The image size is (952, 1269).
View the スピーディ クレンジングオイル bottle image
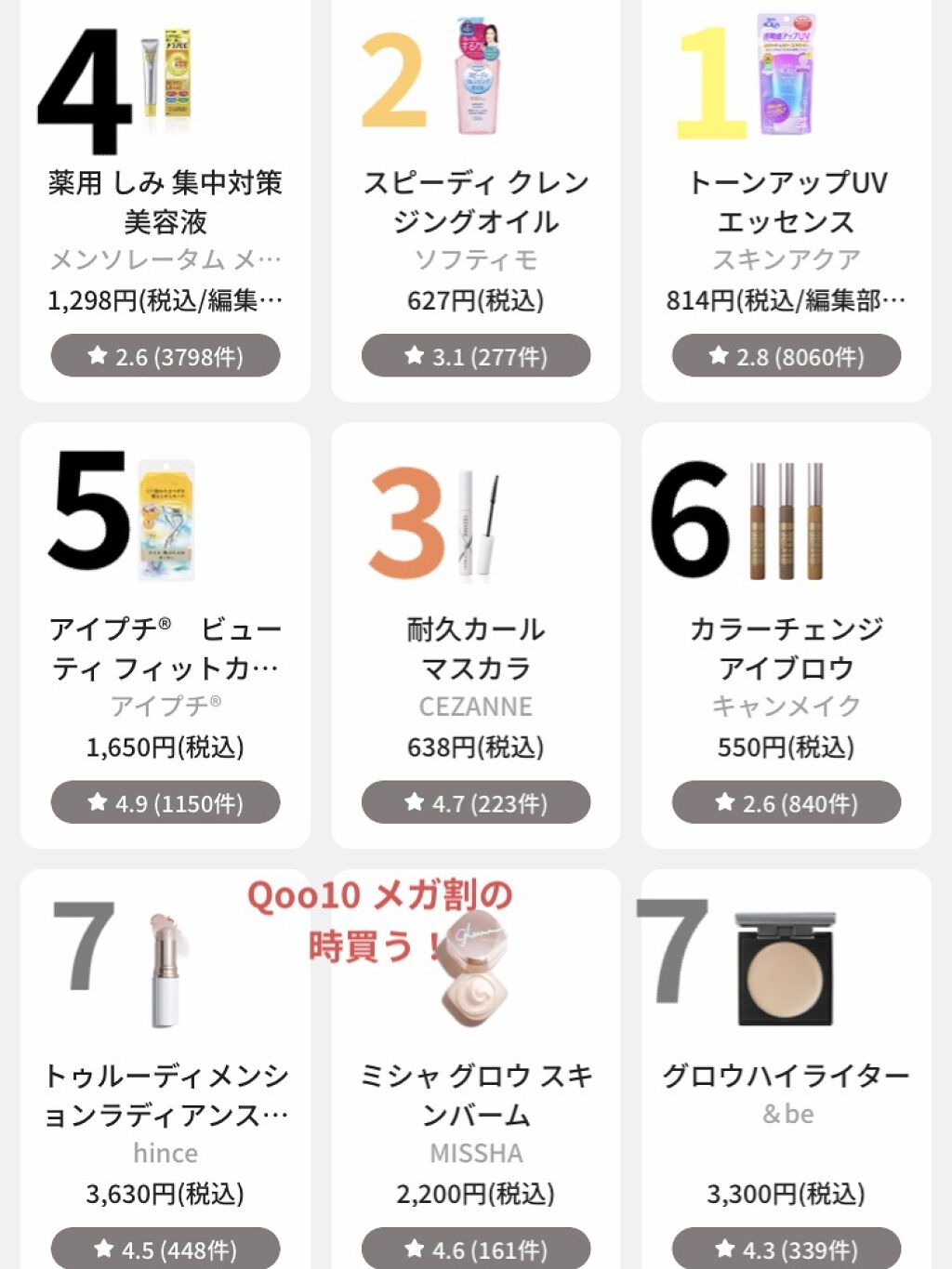coord(477,79)
